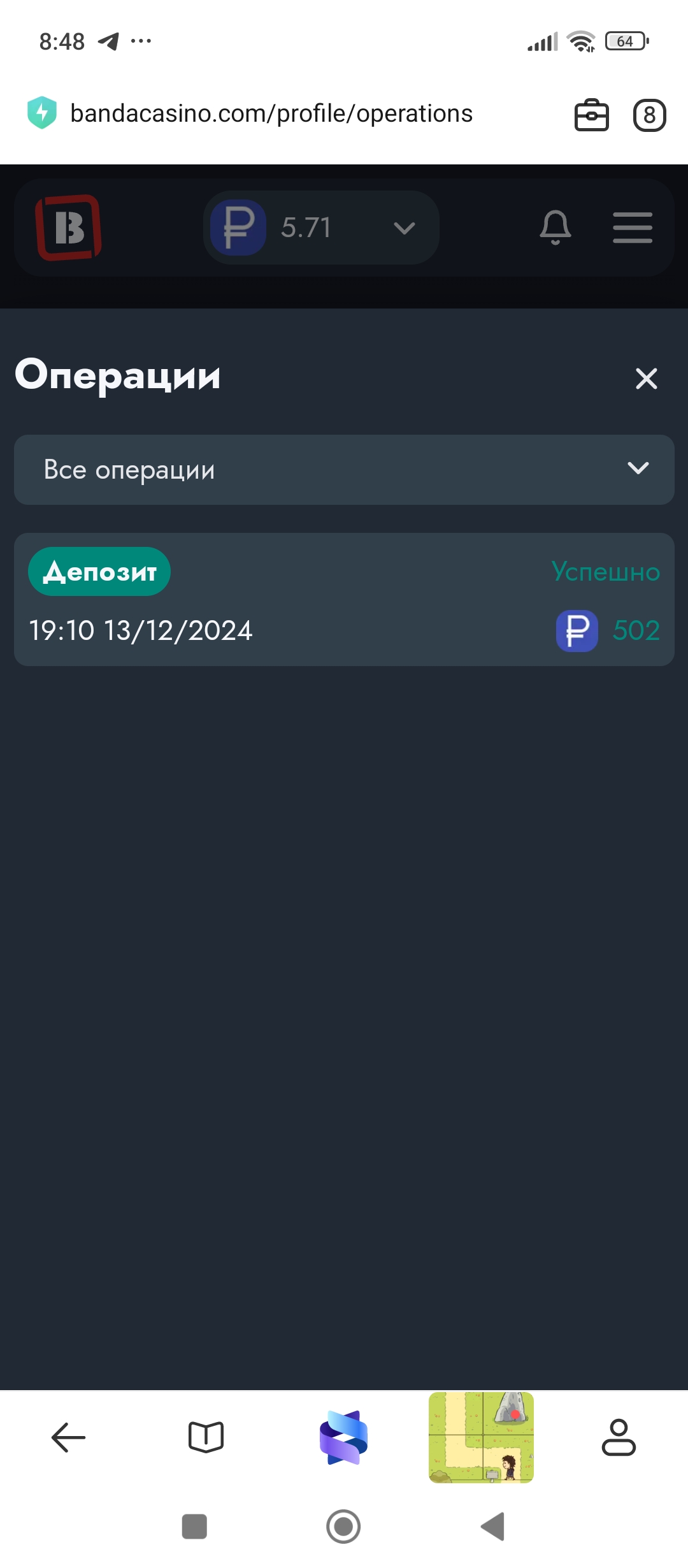Expand the balance currency selector chevron
The width and height of the screenshot is (688, 1568).
403,228
